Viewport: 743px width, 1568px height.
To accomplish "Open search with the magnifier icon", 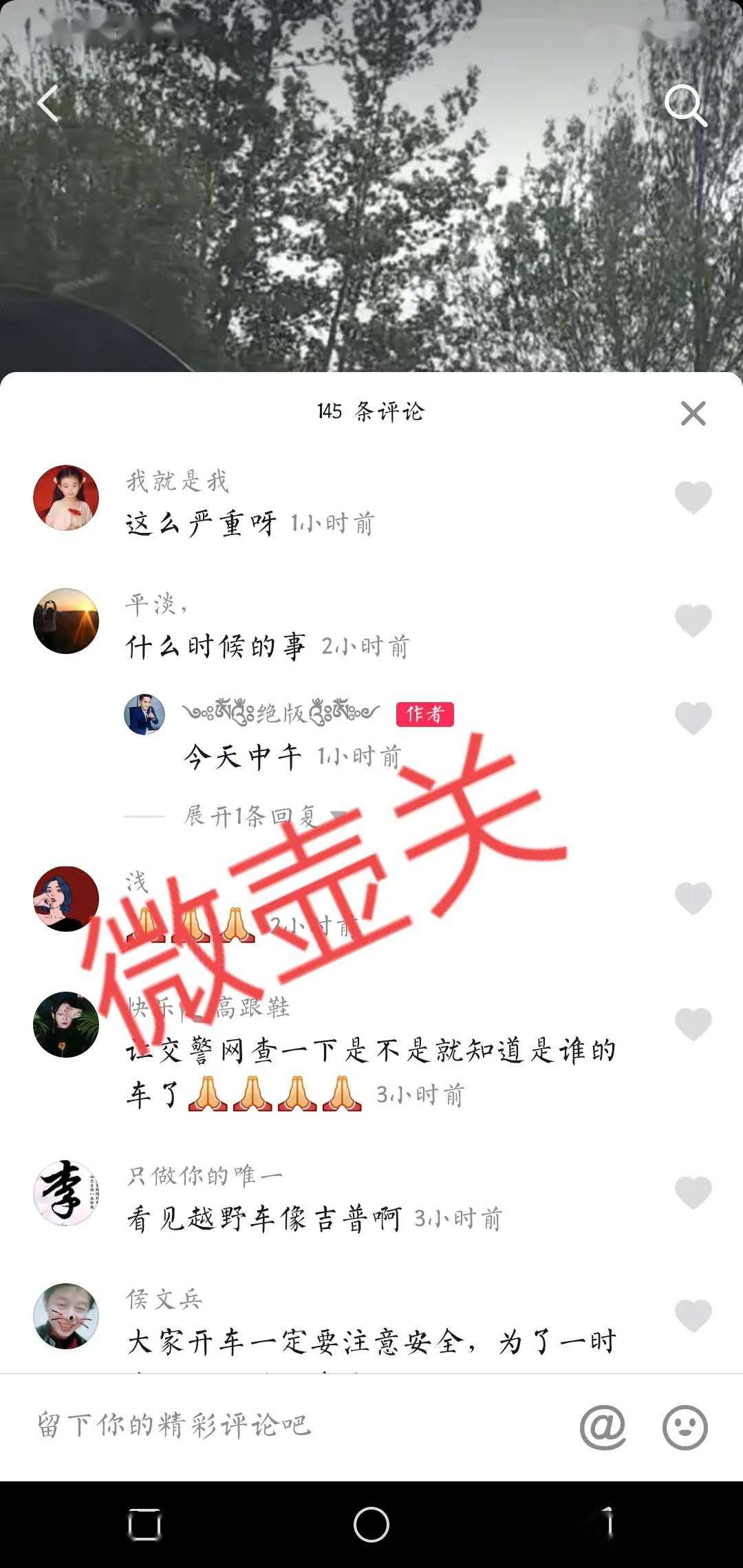I will click(685, 105).
